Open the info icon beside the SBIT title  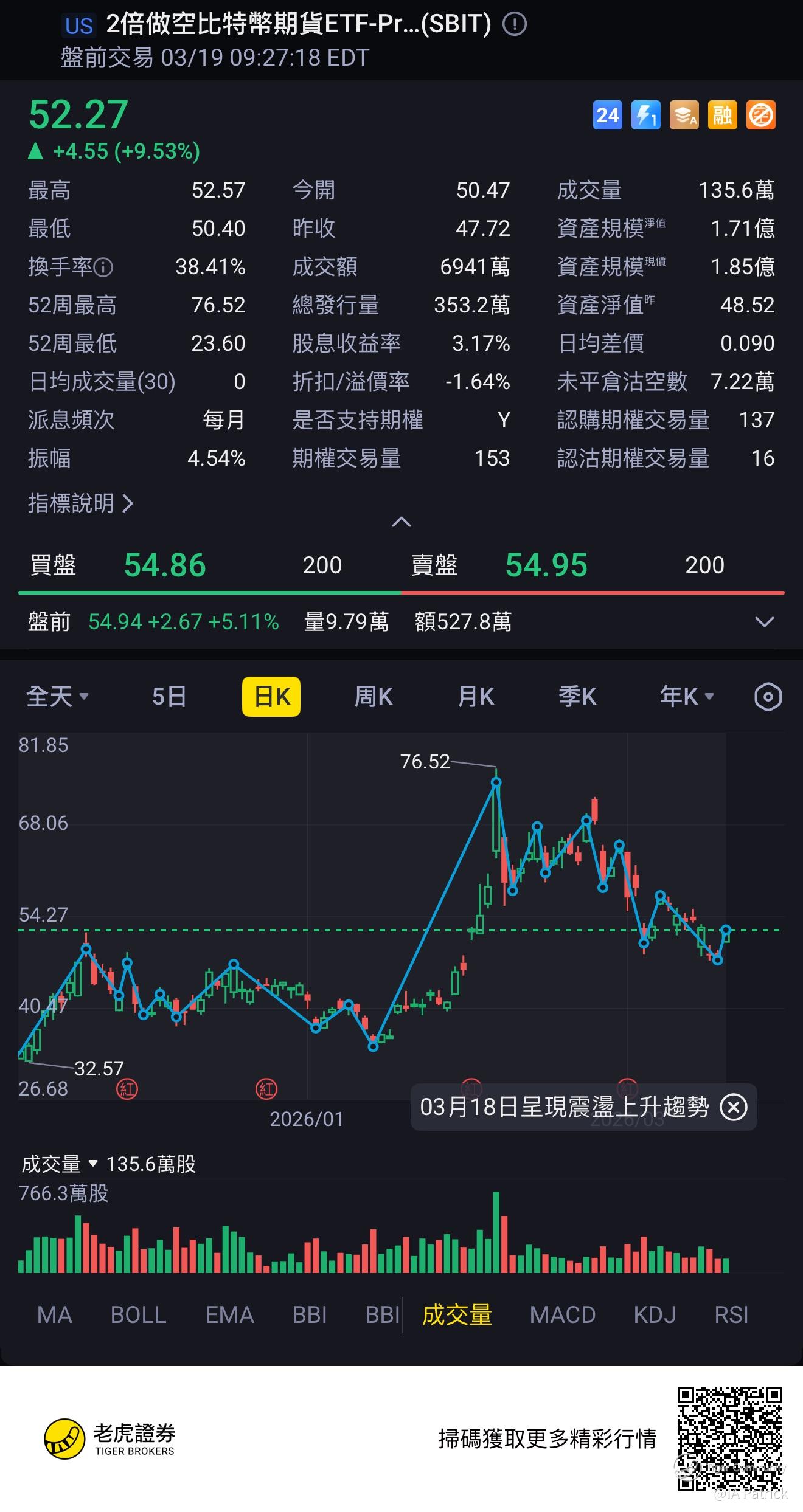(x=515, y=24)
